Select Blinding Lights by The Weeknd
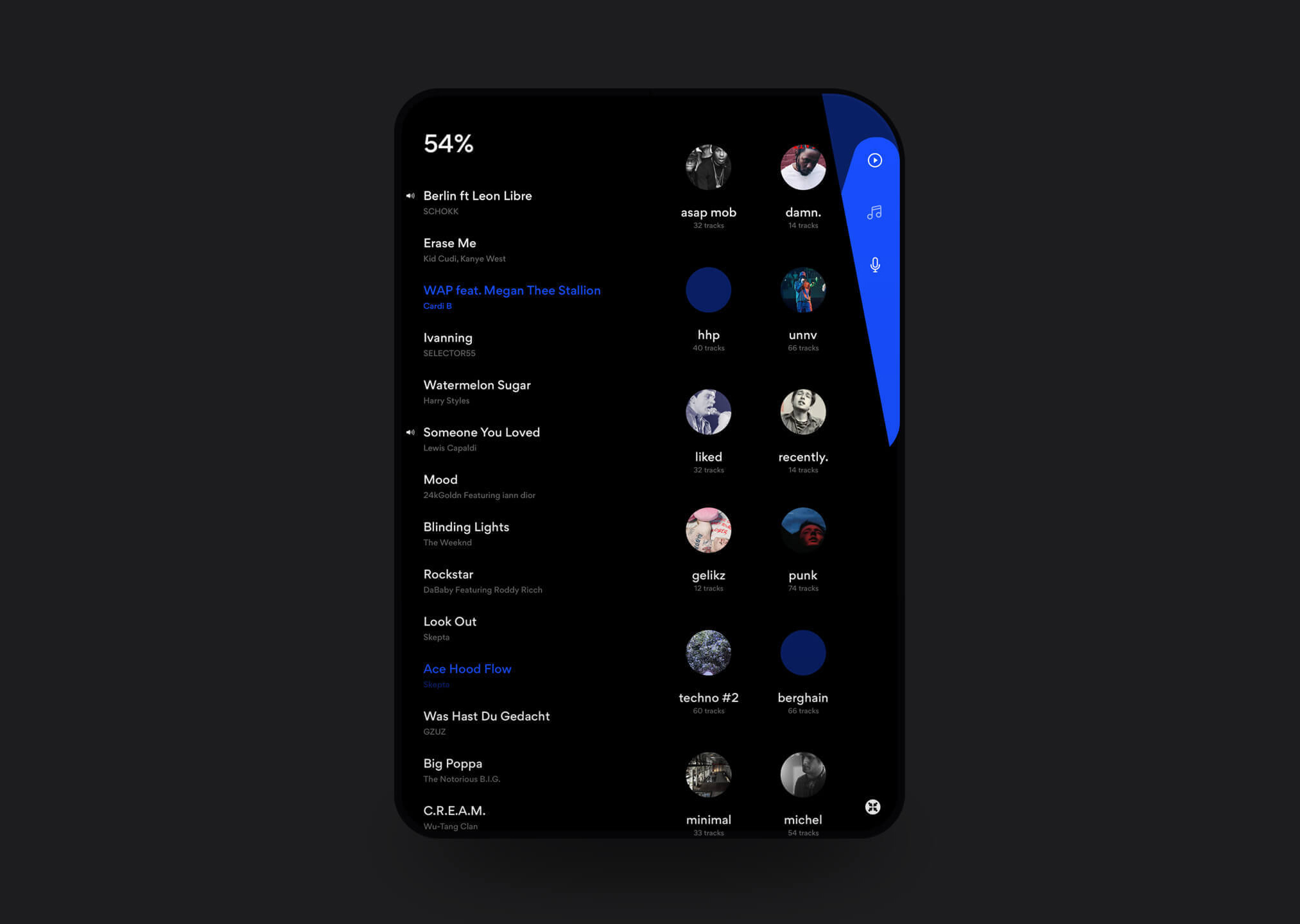This screenshot has width=1300, height=924. pos(465,527)
